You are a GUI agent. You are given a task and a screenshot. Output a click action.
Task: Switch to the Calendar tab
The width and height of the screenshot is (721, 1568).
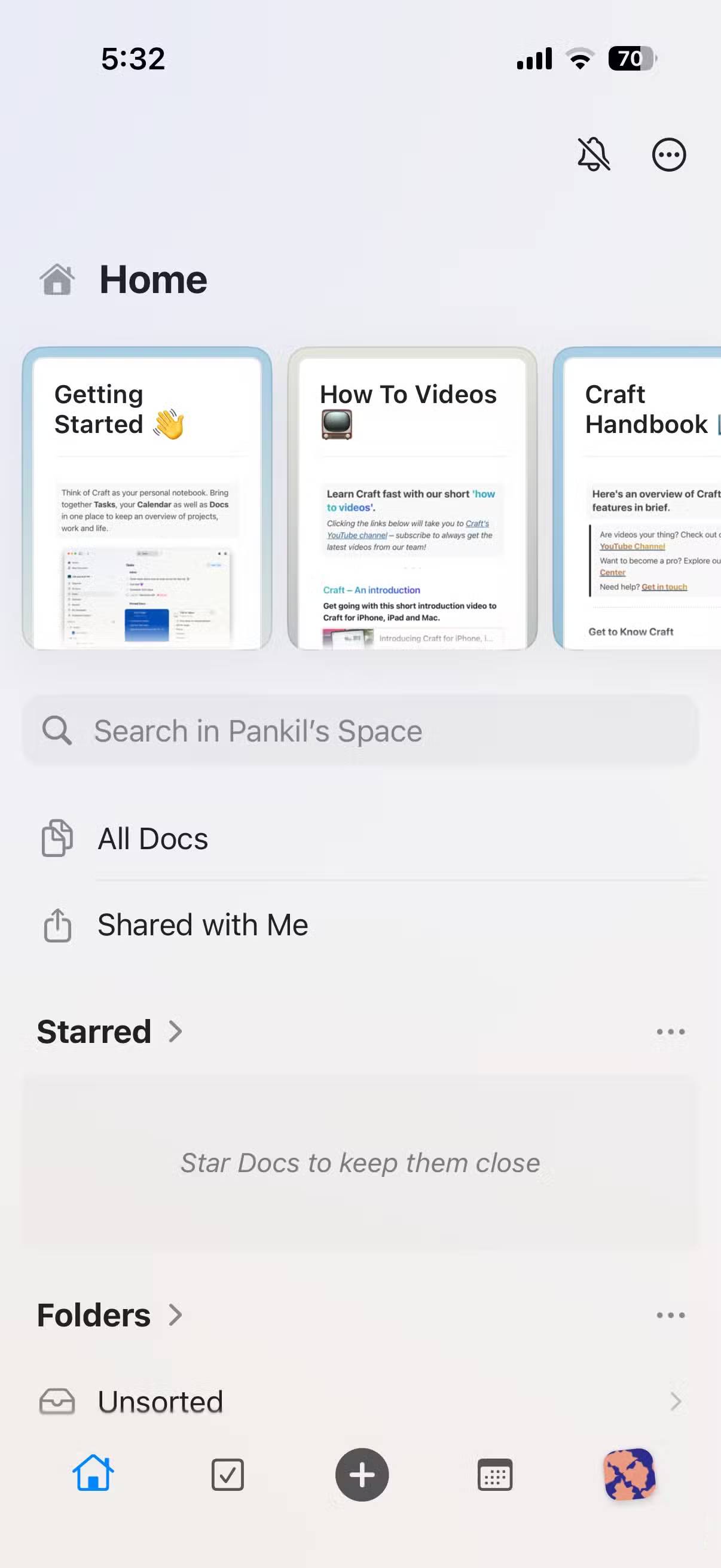pyautogui.click(x=494, y=1475)
